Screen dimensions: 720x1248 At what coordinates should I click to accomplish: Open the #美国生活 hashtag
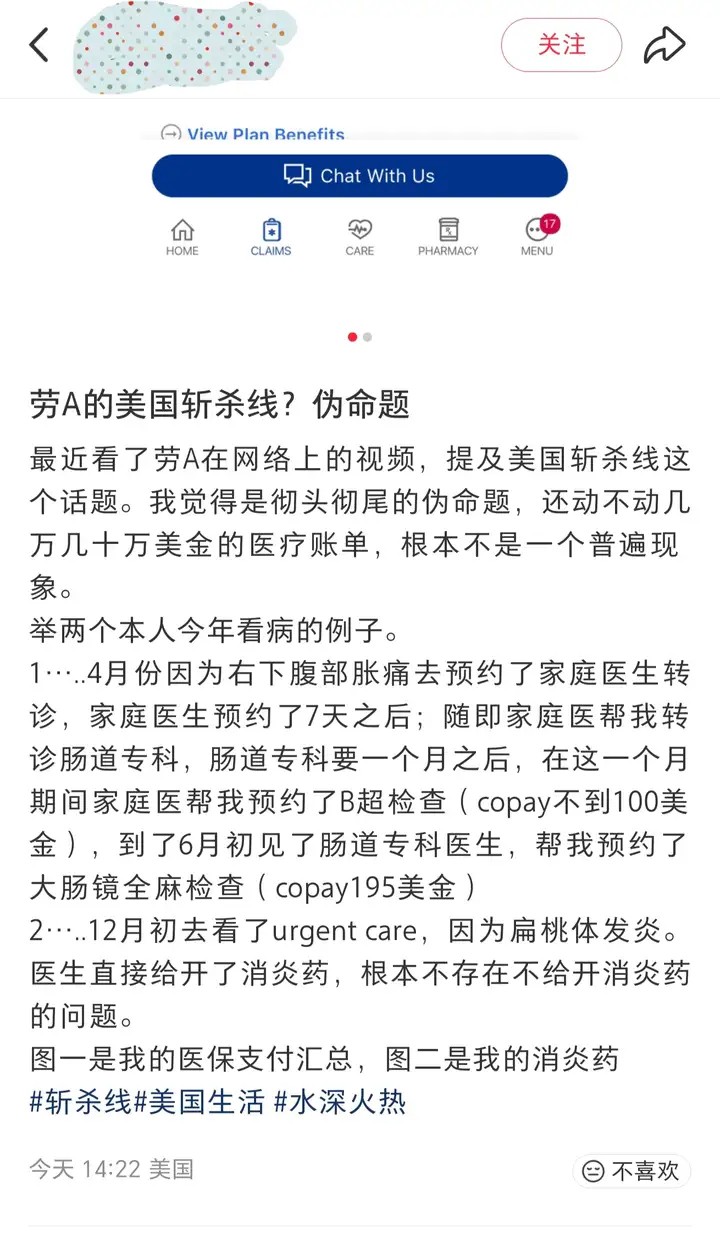pos(195,1097)
